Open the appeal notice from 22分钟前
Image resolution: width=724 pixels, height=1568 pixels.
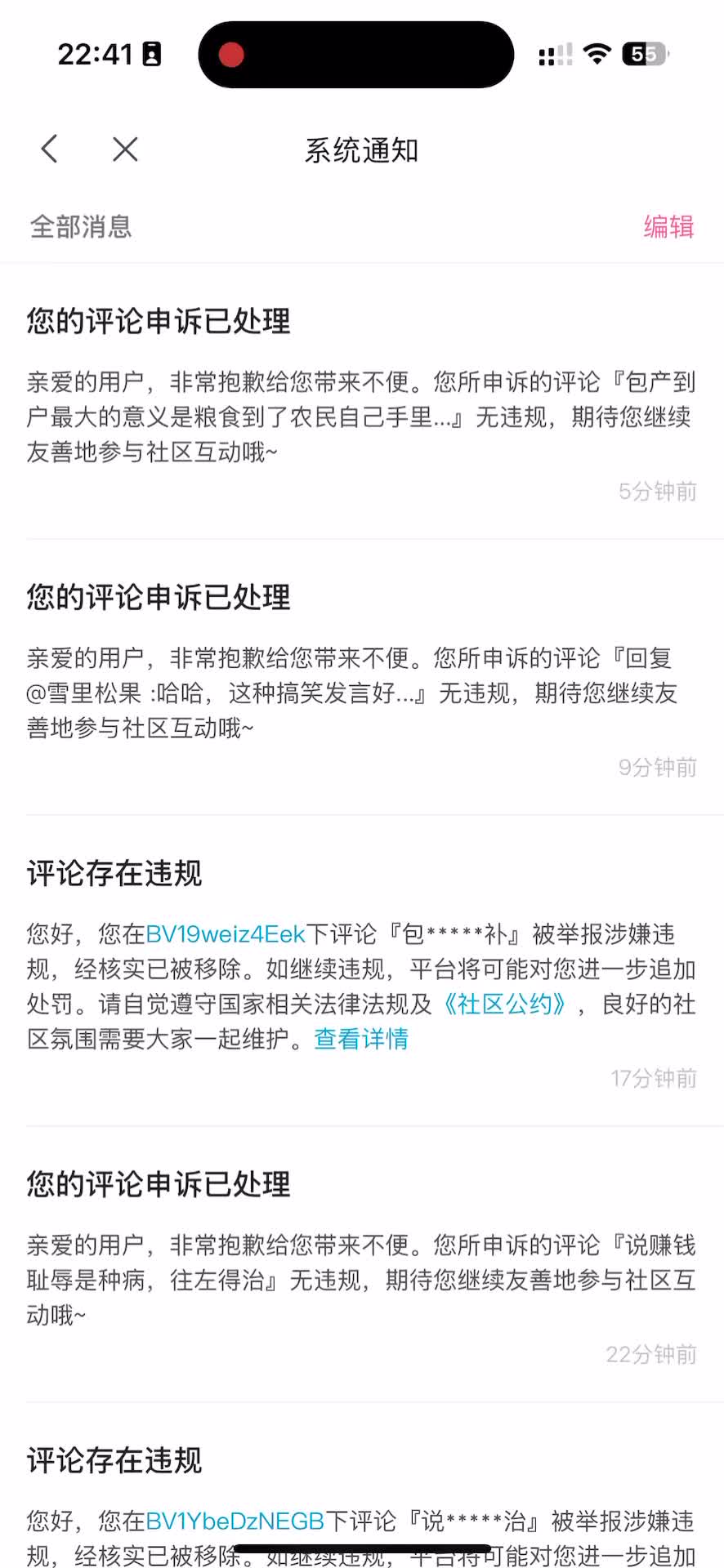(x=361, y=1262)
